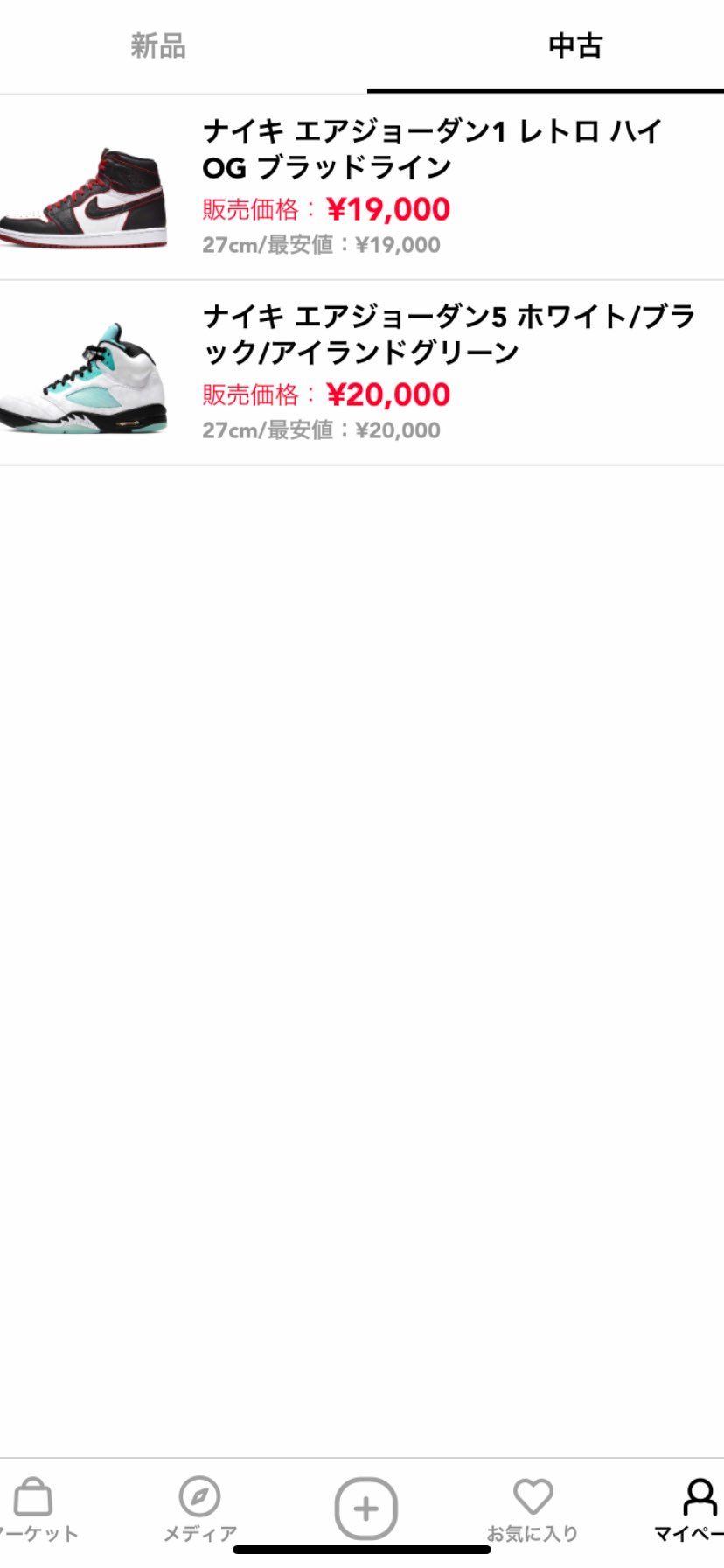Image resolution: width=724 pixels, height=1568 pixels.
Task: Open the エアジョーダン1 ブラッドライン listing
Action: (x=362, y=187)
